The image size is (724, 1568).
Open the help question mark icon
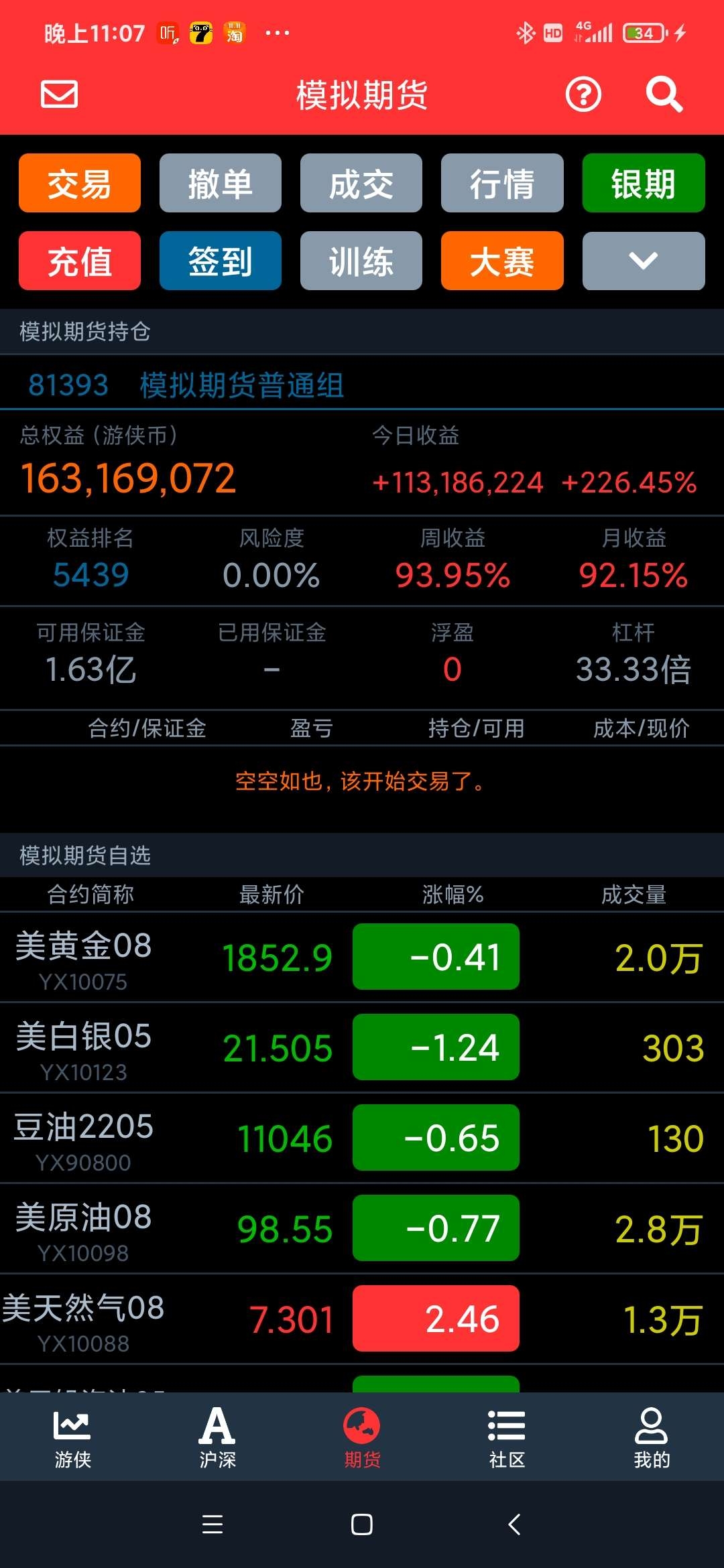(x=583, y=94)
